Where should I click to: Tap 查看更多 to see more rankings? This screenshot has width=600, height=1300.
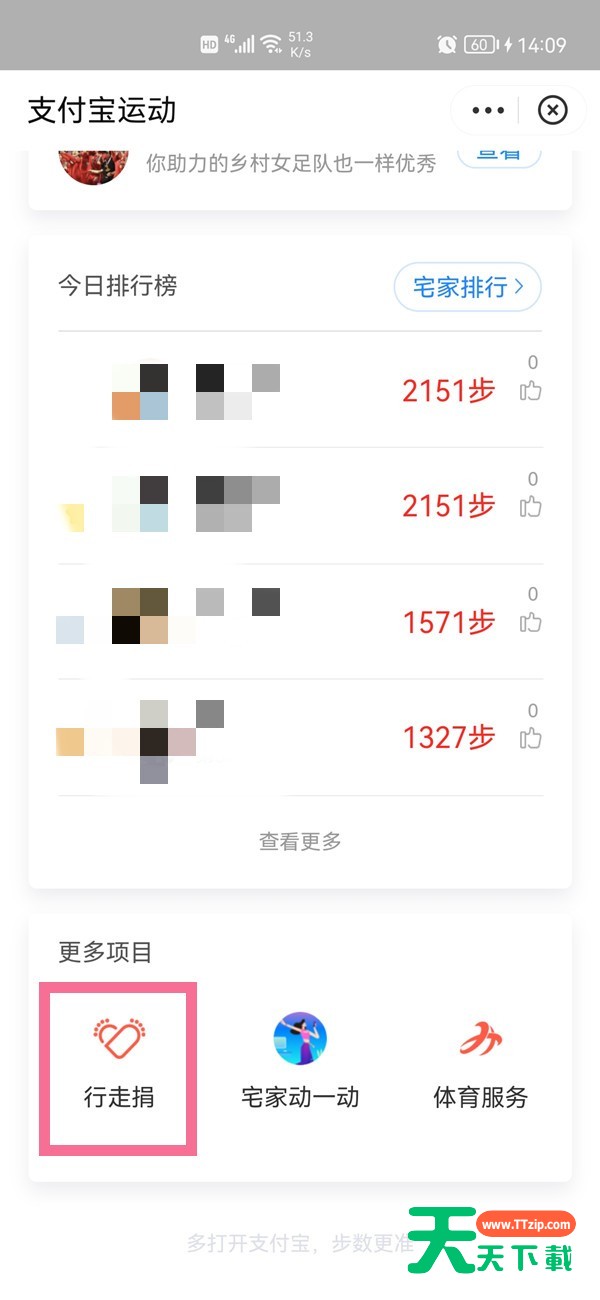point(300,842)
